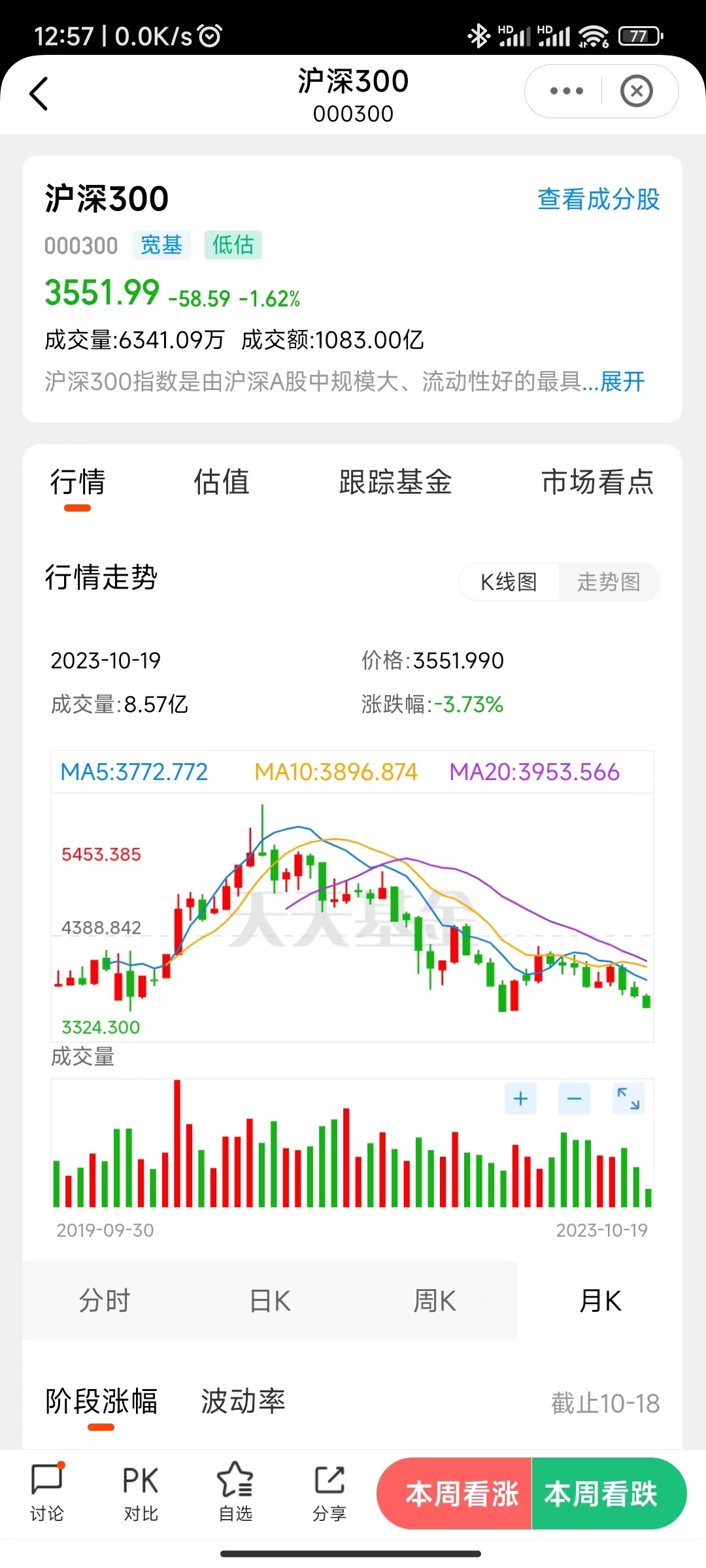Open the 市场看点 tab
706x1568 pixels.
pyautogui.click(x=597, y=482)
